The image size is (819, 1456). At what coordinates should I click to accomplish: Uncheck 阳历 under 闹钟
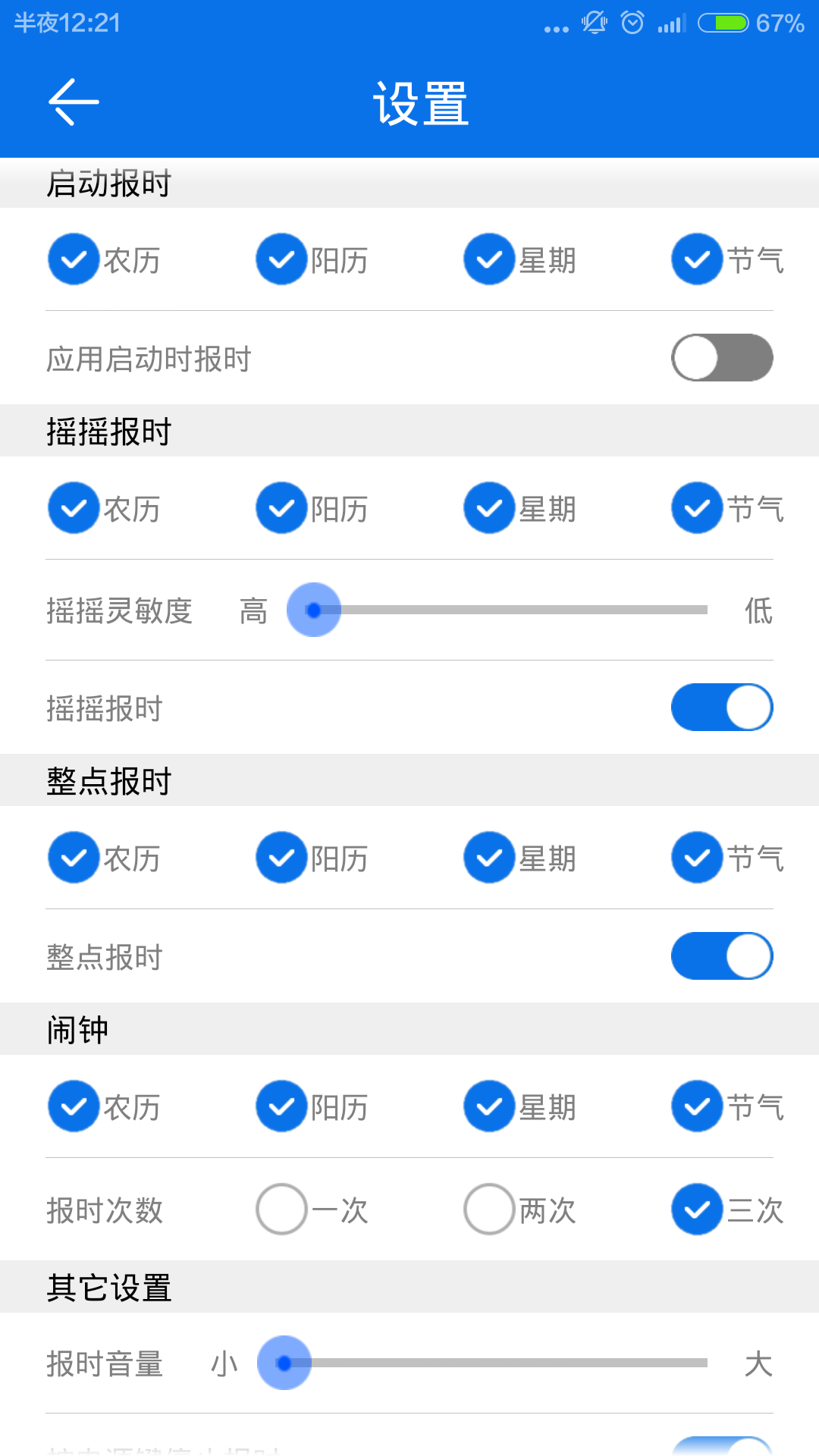(x=282, y=1106)
